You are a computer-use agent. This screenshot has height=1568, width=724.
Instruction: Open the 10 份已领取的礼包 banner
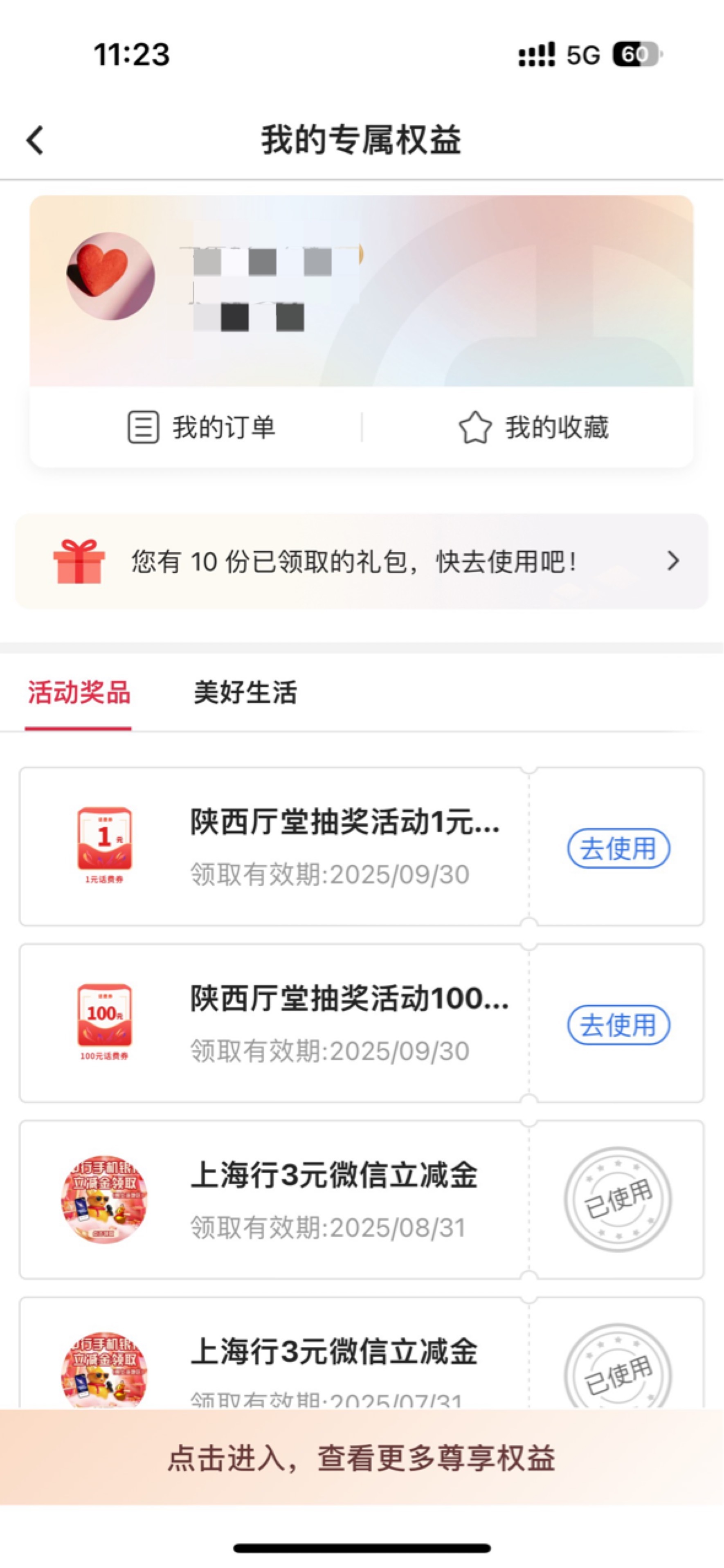362,561
